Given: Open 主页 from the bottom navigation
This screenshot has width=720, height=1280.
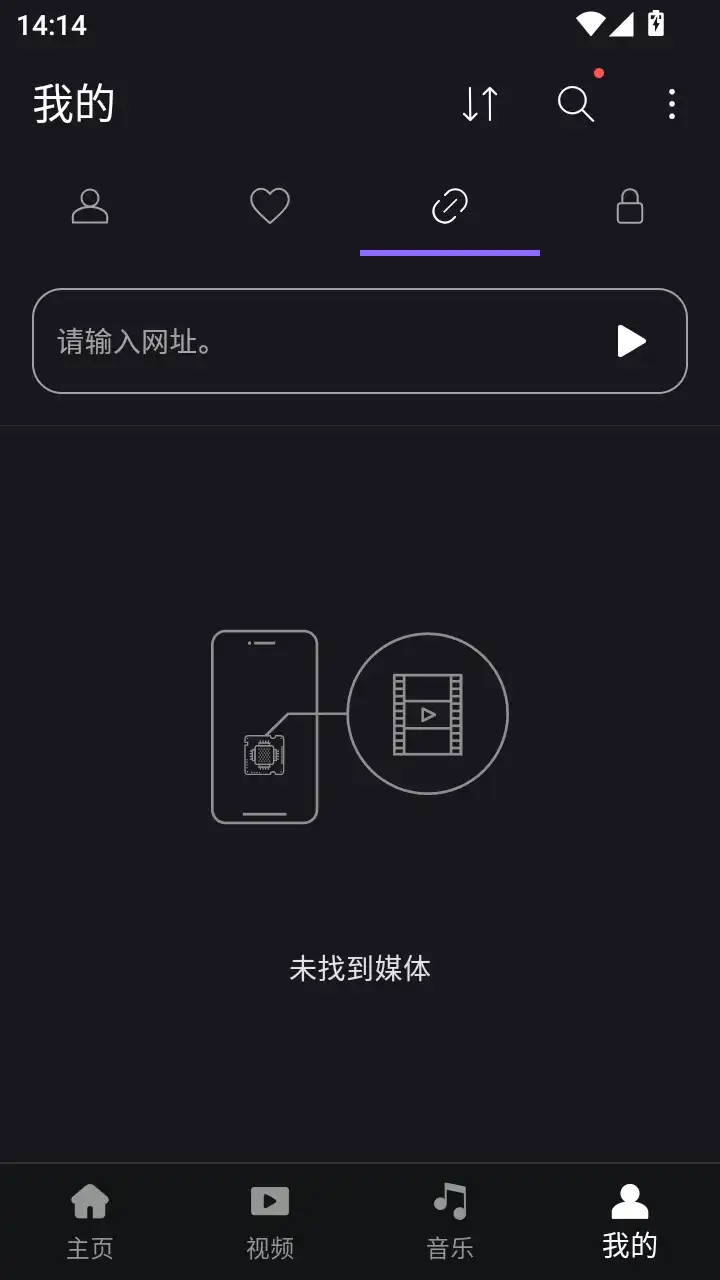Looking at the screenshot, I should pos(90,1246).
